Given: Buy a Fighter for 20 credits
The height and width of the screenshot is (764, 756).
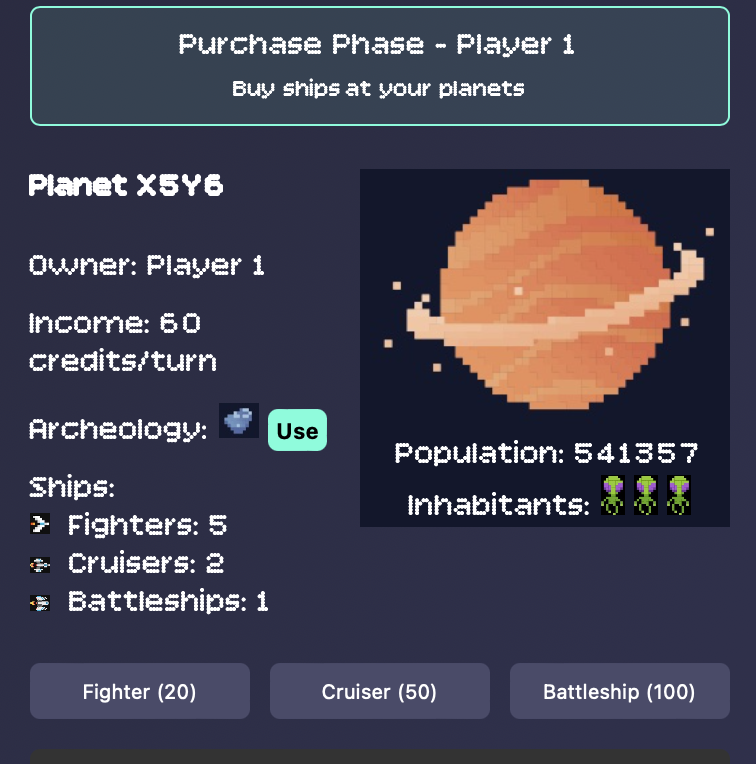Looking at the screenshot, I should [139, 691].
